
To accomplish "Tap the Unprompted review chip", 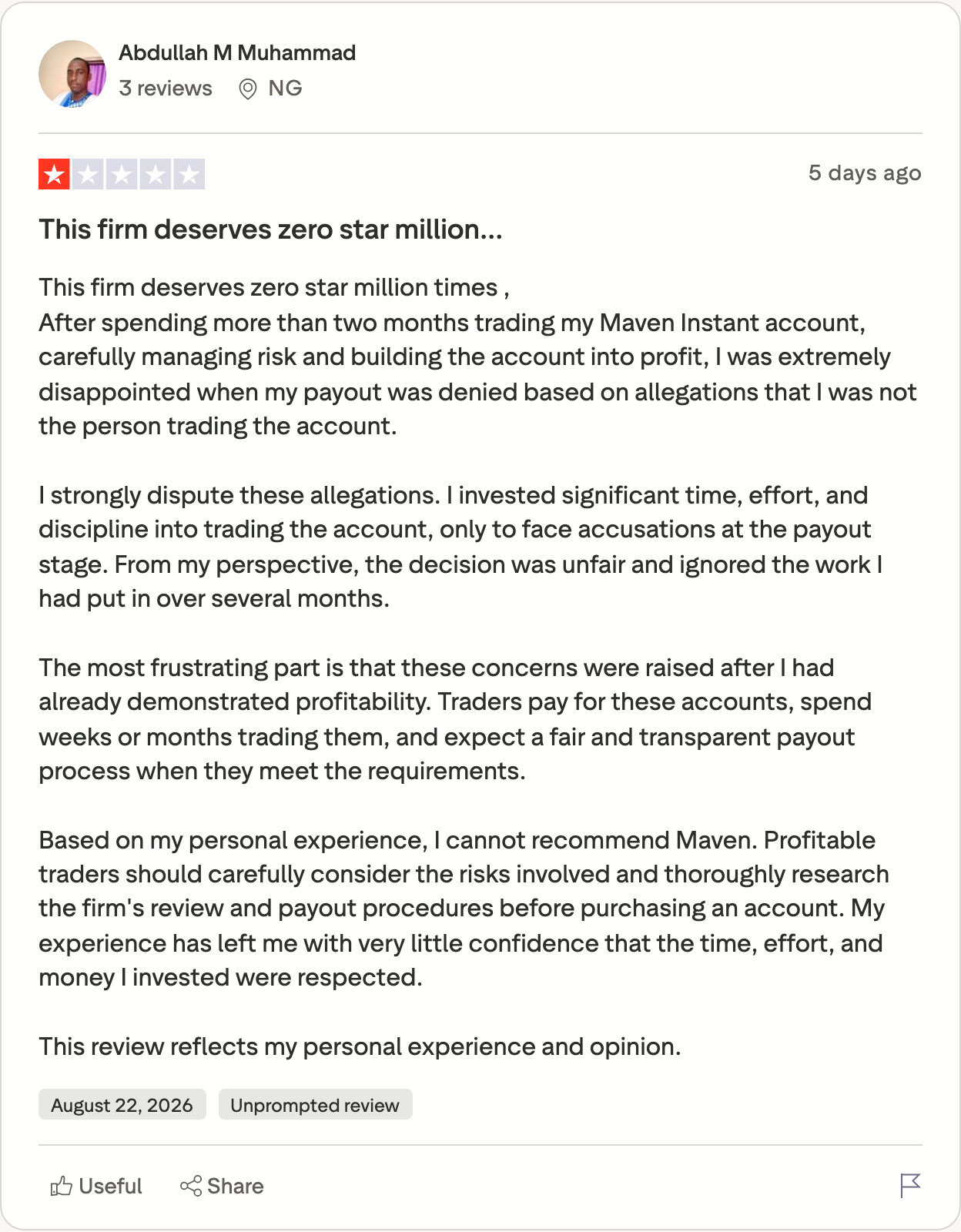I will 315,1105.
